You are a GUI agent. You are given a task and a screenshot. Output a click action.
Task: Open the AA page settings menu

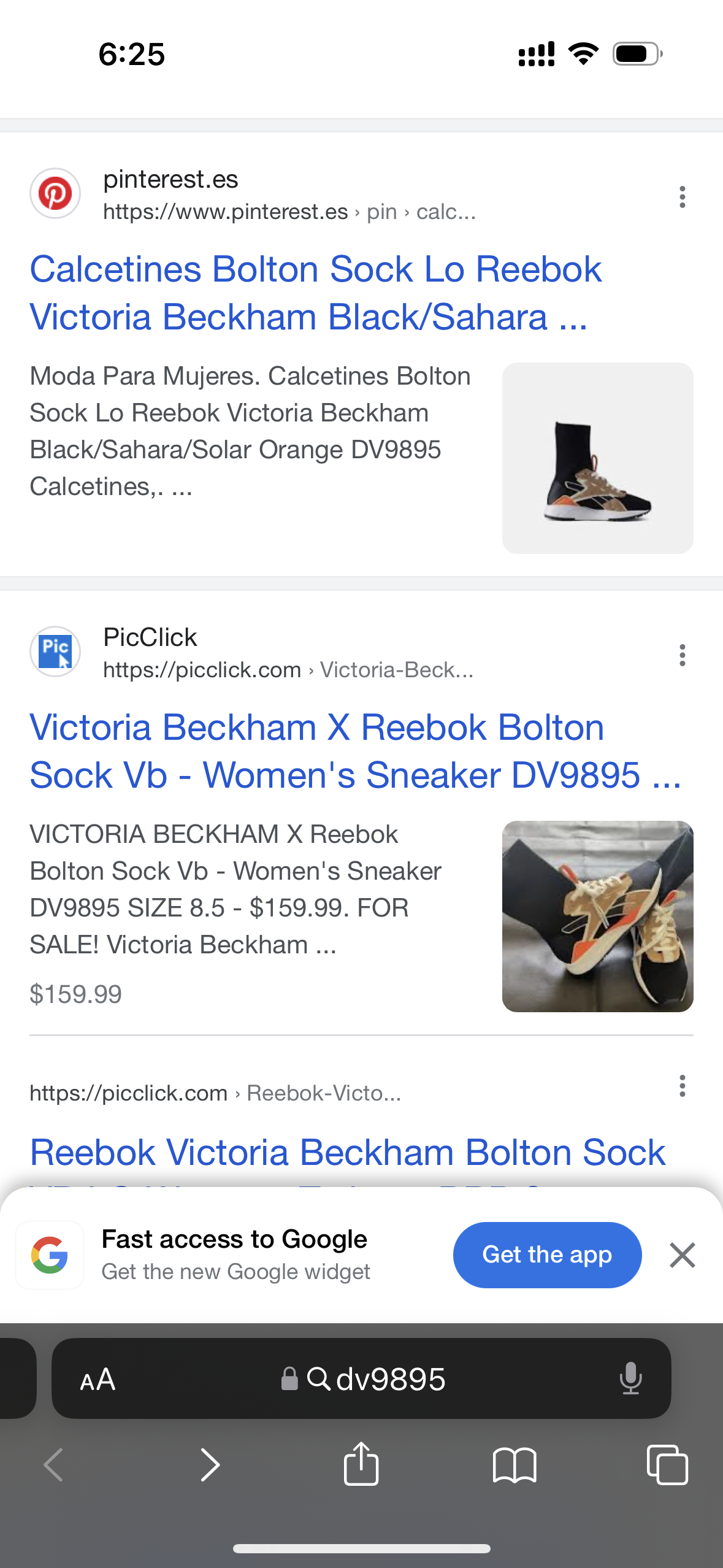coord(98,1380)
